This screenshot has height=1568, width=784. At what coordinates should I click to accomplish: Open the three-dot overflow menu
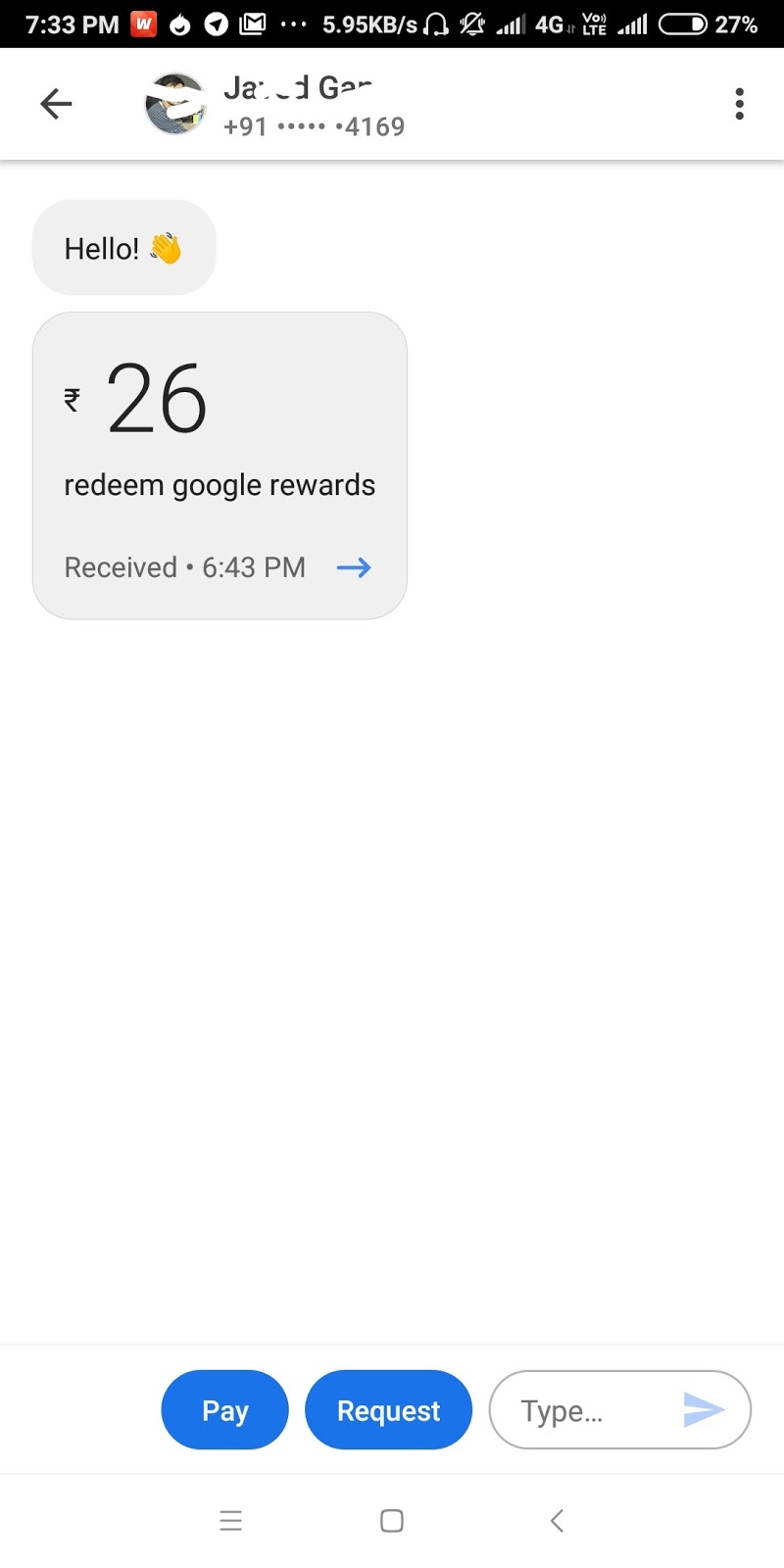click(738, 103)
